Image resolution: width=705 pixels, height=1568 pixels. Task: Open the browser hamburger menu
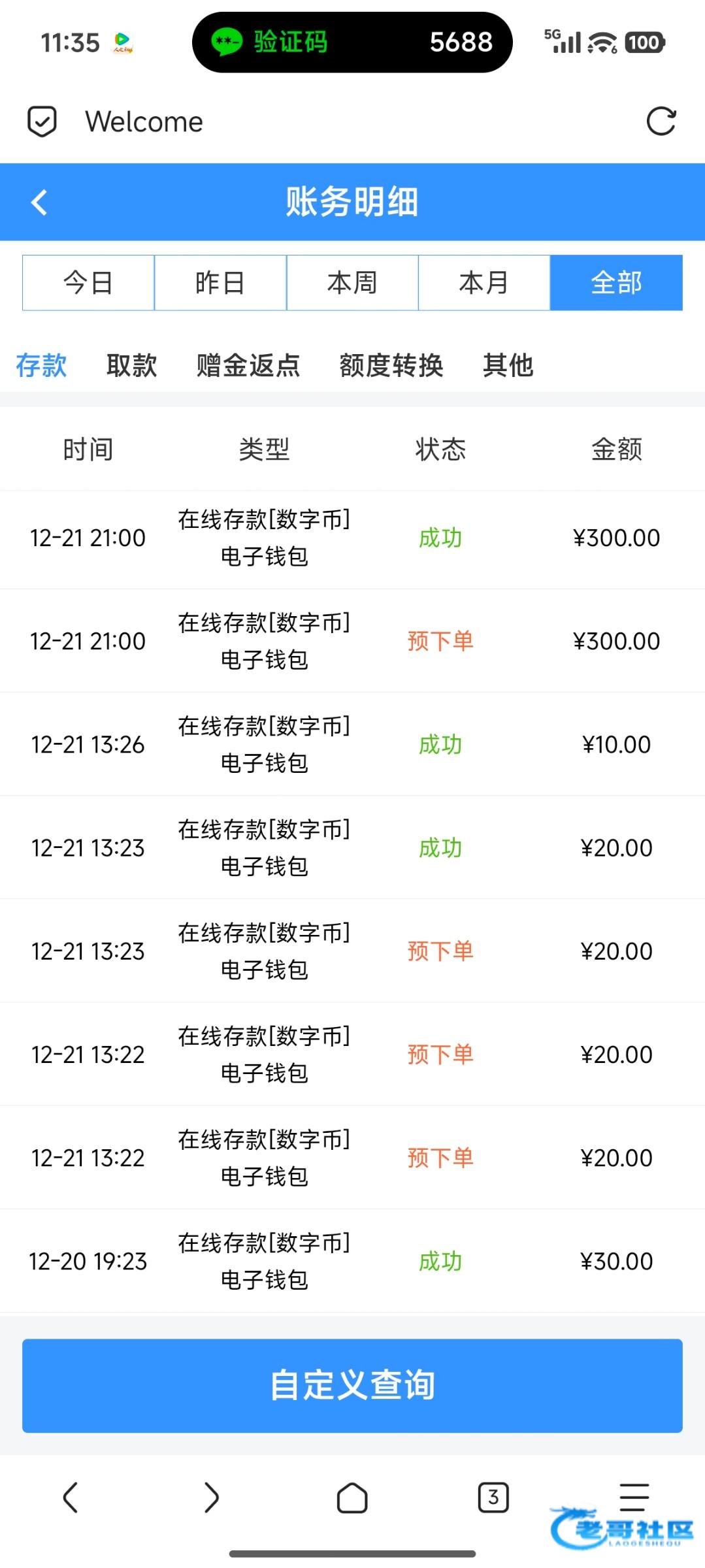(634, 1495)
